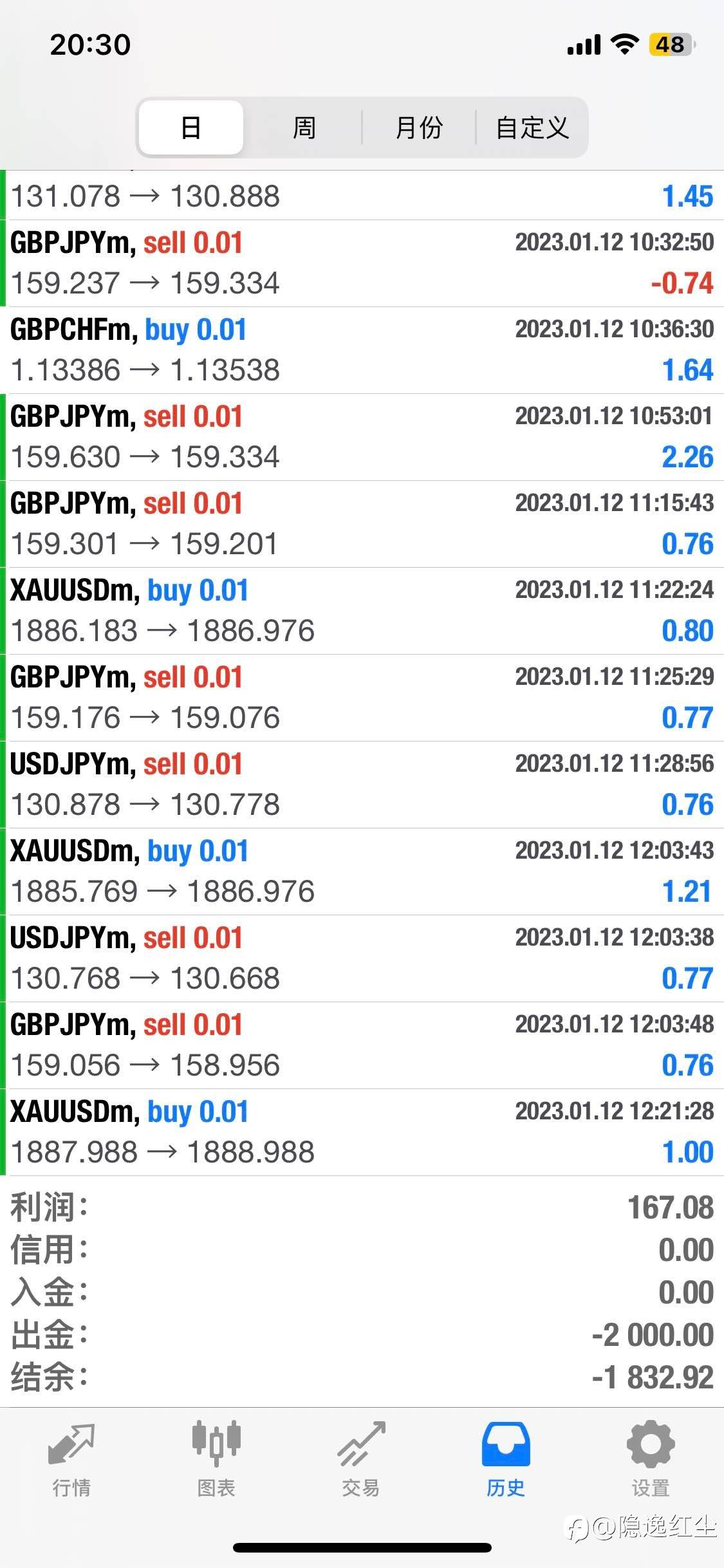The height and width of the screenshot is (1568, 724).
Task: Open the GBPJPYm trade at 10:53:01
Action: 362,437
